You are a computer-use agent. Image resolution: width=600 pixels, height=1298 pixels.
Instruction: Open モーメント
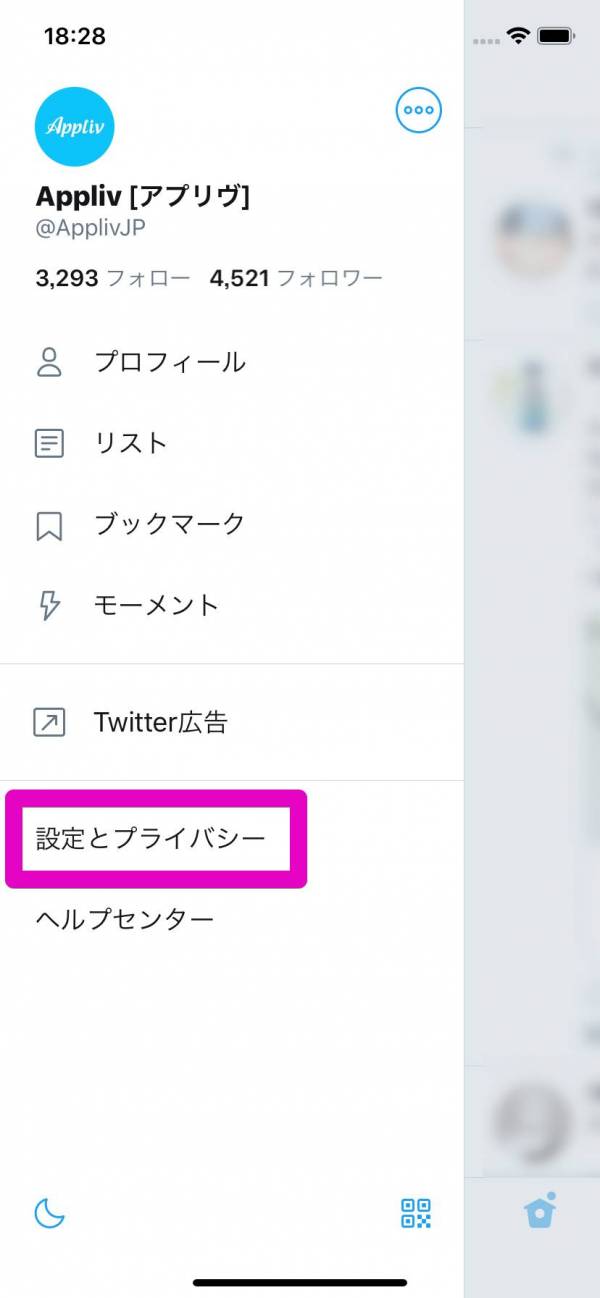pos(156,605)
